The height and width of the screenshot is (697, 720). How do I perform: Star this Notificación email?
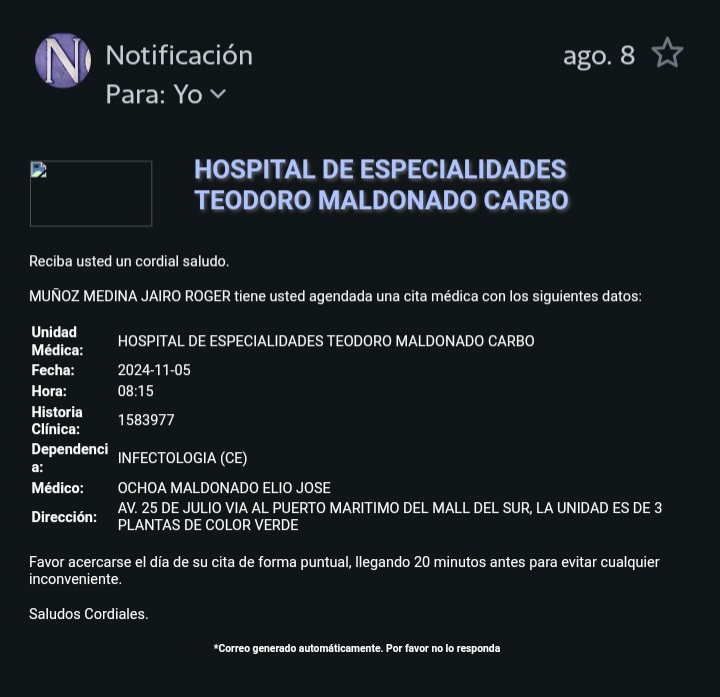[667, 54]
